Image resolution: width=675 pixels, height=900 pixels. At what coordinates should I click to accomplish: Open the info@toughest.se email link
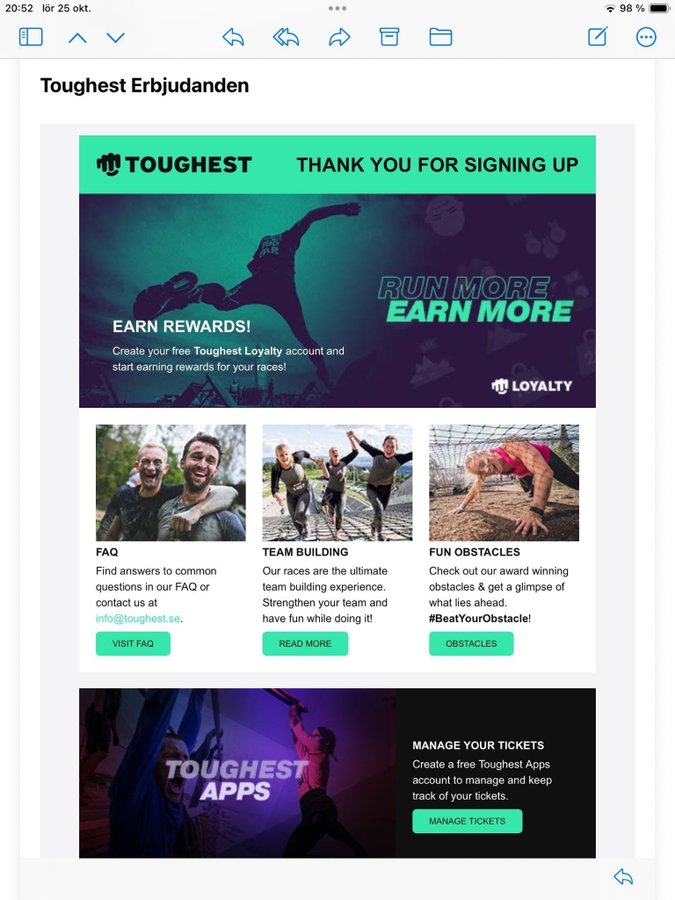click(x=138, y=618)
